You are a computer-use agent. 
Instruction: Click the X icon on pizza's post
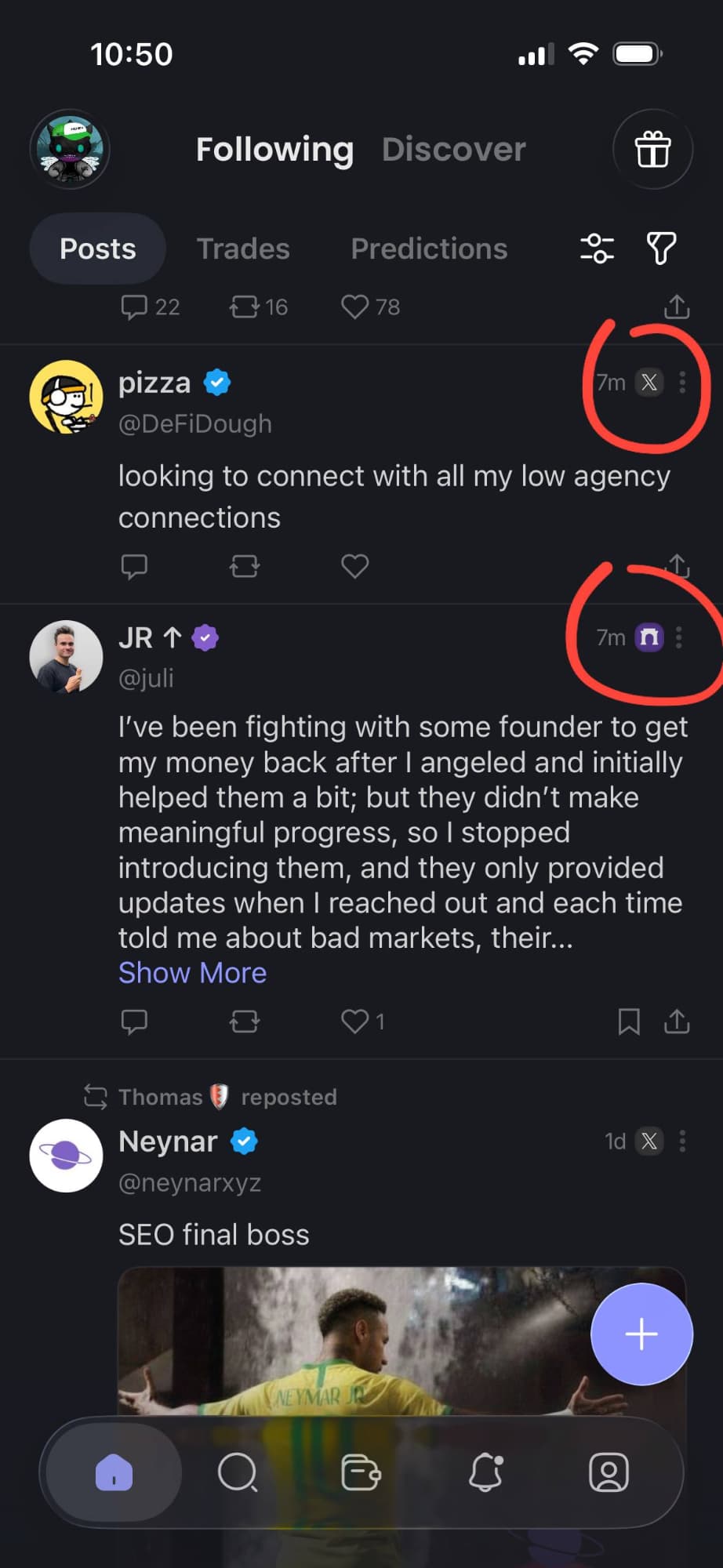(x=649, y=383)
